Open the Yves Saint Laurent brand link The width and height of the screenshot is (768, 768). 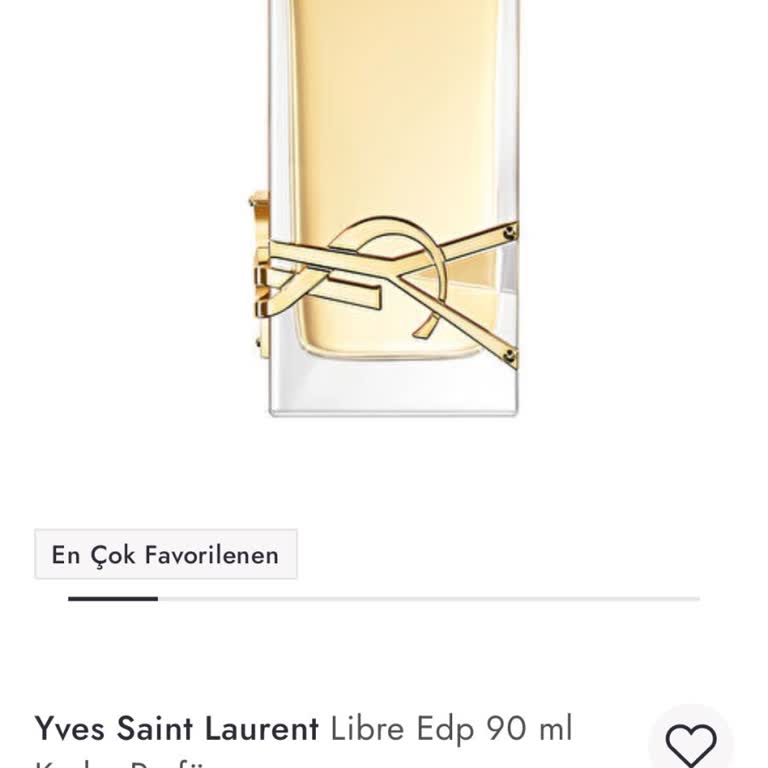coord(176,728)
